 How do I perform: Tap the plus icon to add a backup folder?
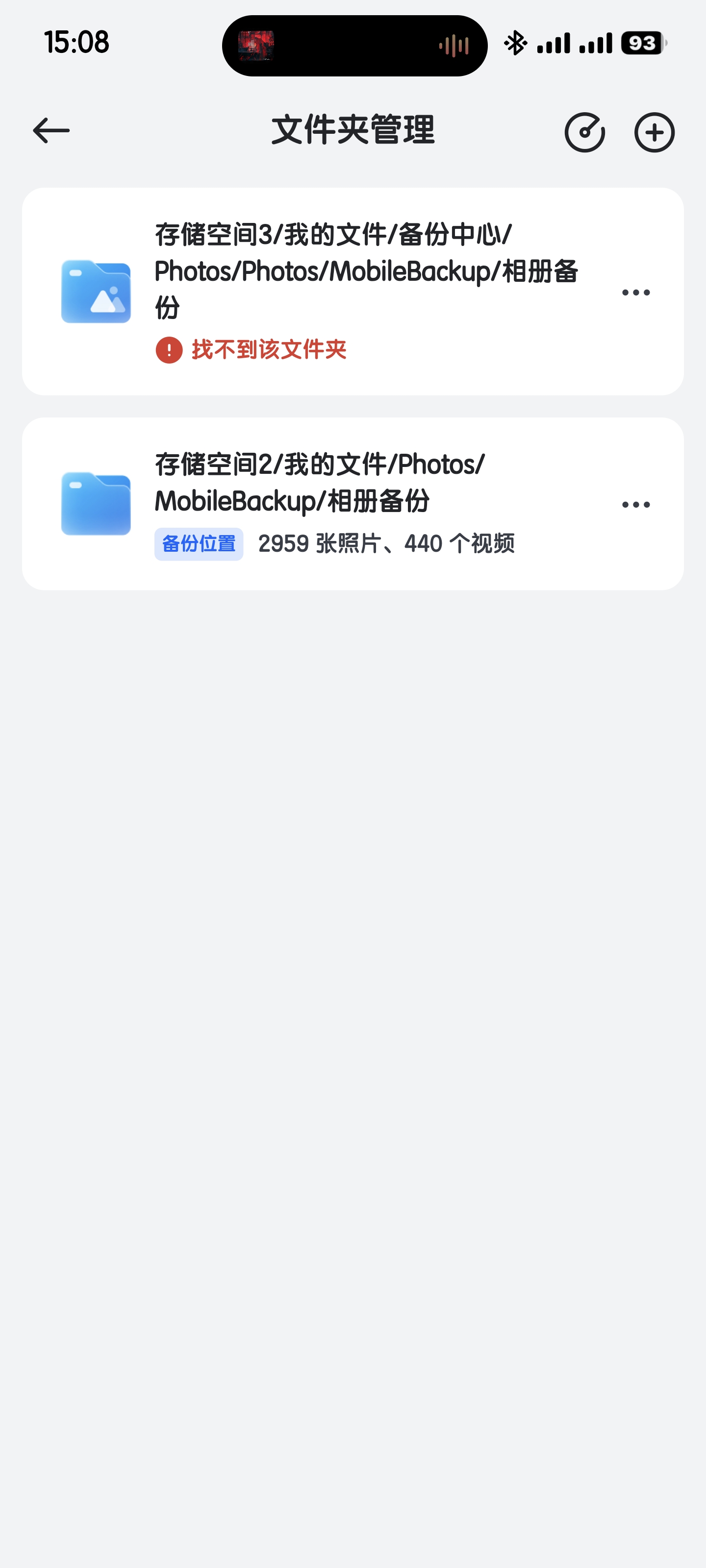click(x=655, y=132)
